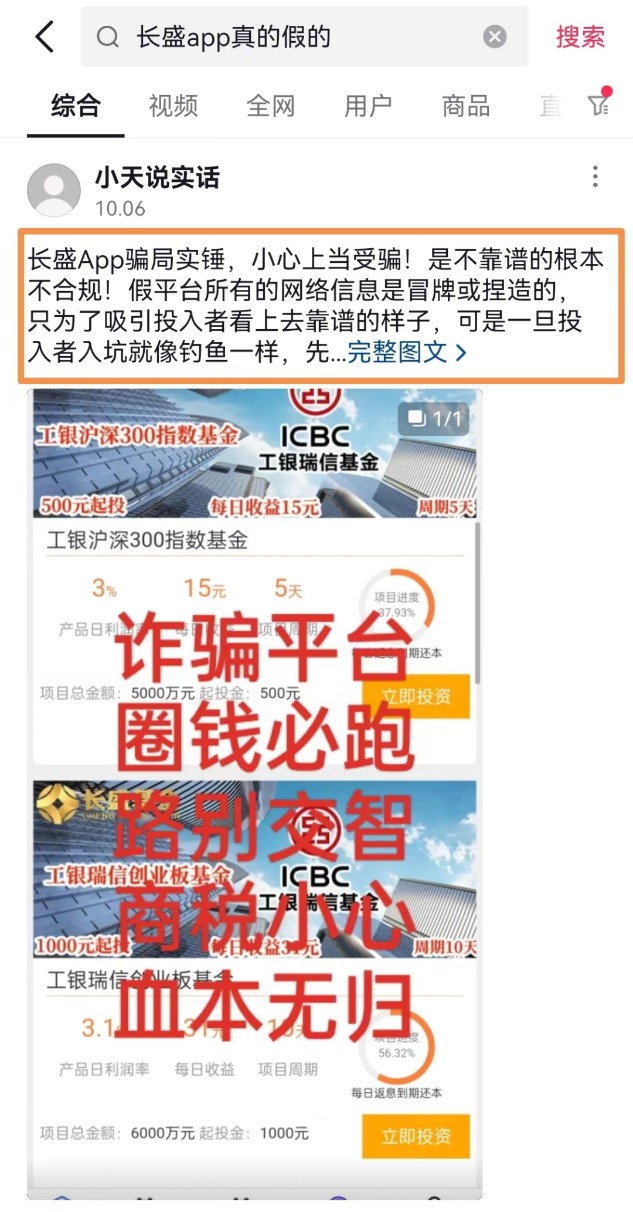Open the search filter icon
This screenshot has height=1212, width=633.
click(598, 104)
